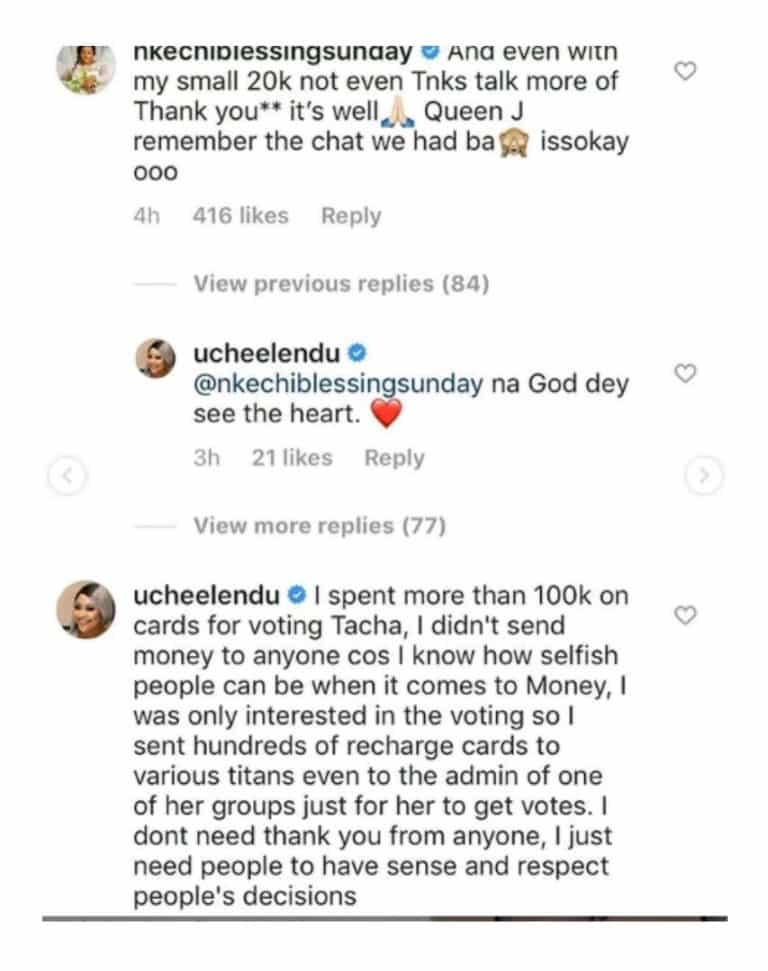View more replies (77)
This screenshot has height=971, width=768.
tap(319, 525)
